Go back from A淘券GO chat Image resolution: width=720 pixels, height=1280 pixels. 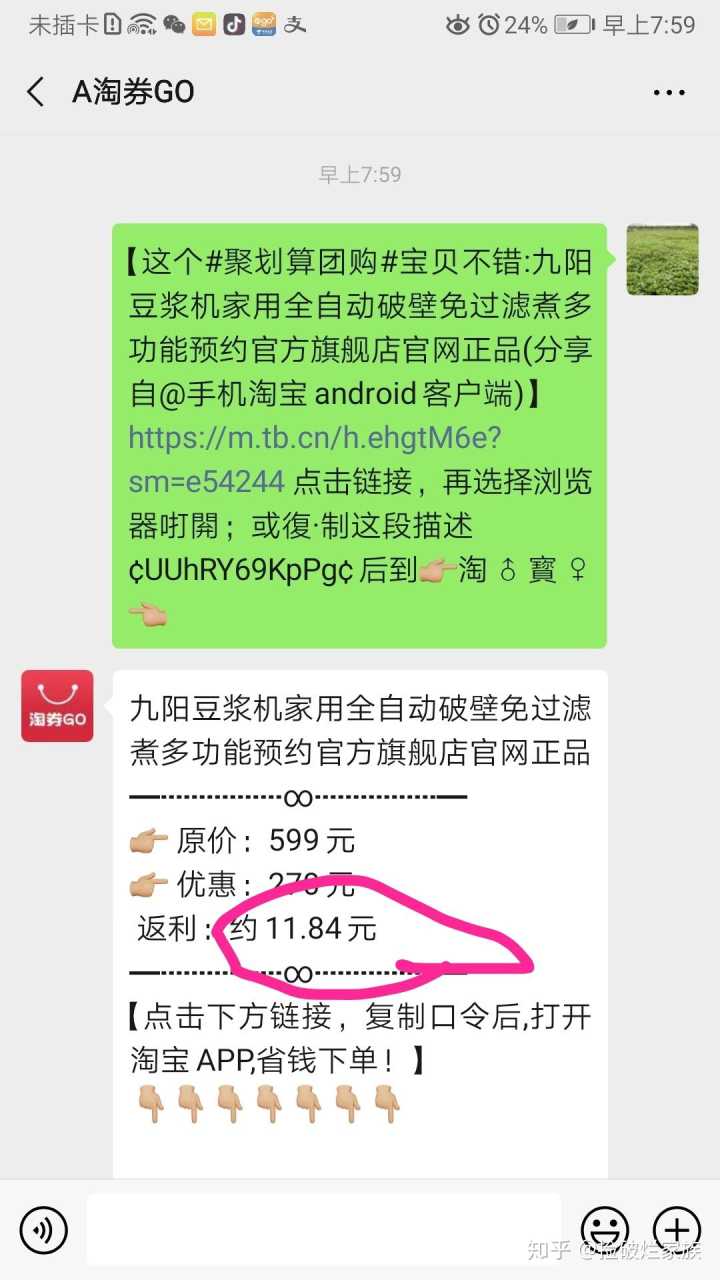[36, 92]
